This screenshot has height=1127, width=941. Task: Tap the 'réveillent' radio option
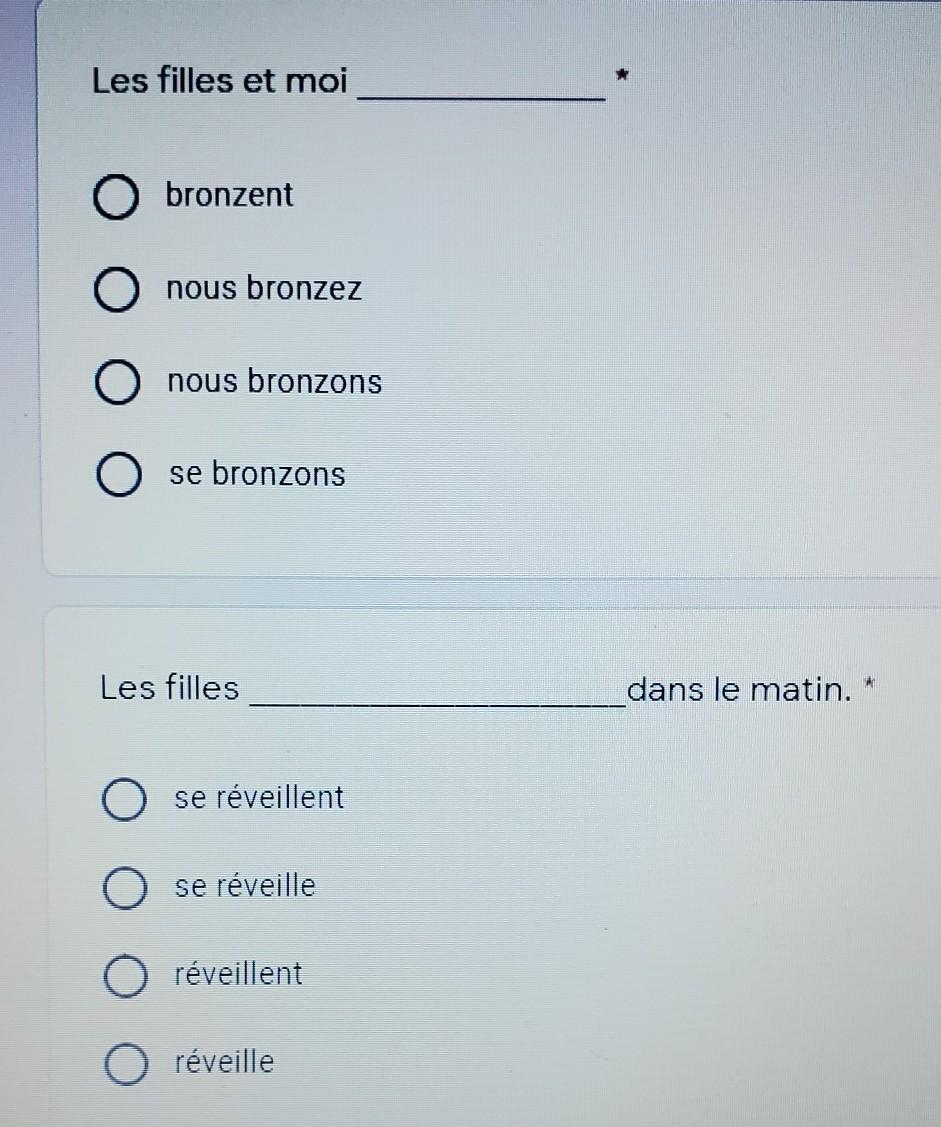click(126, 976)
